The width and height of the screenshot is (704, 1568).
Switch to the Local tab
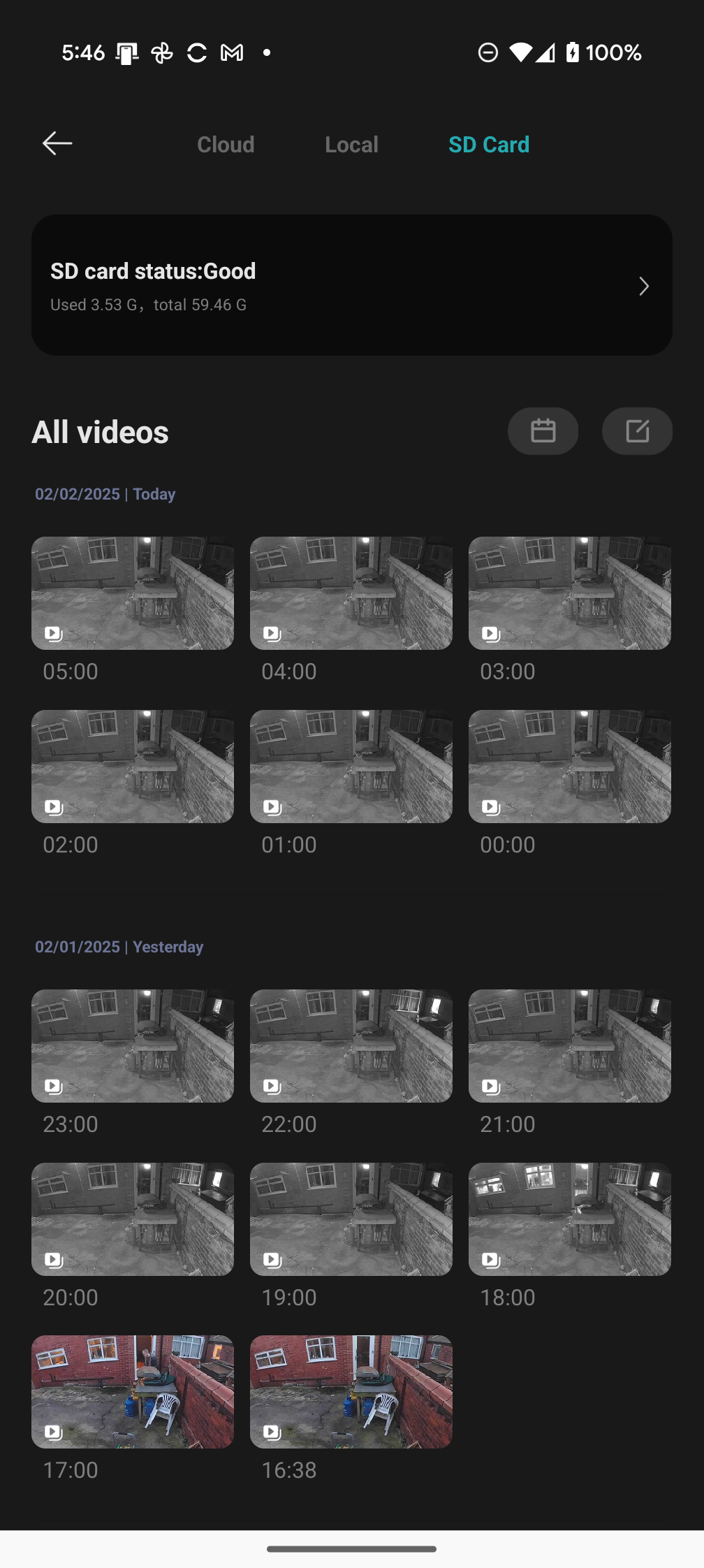(351, 145)
